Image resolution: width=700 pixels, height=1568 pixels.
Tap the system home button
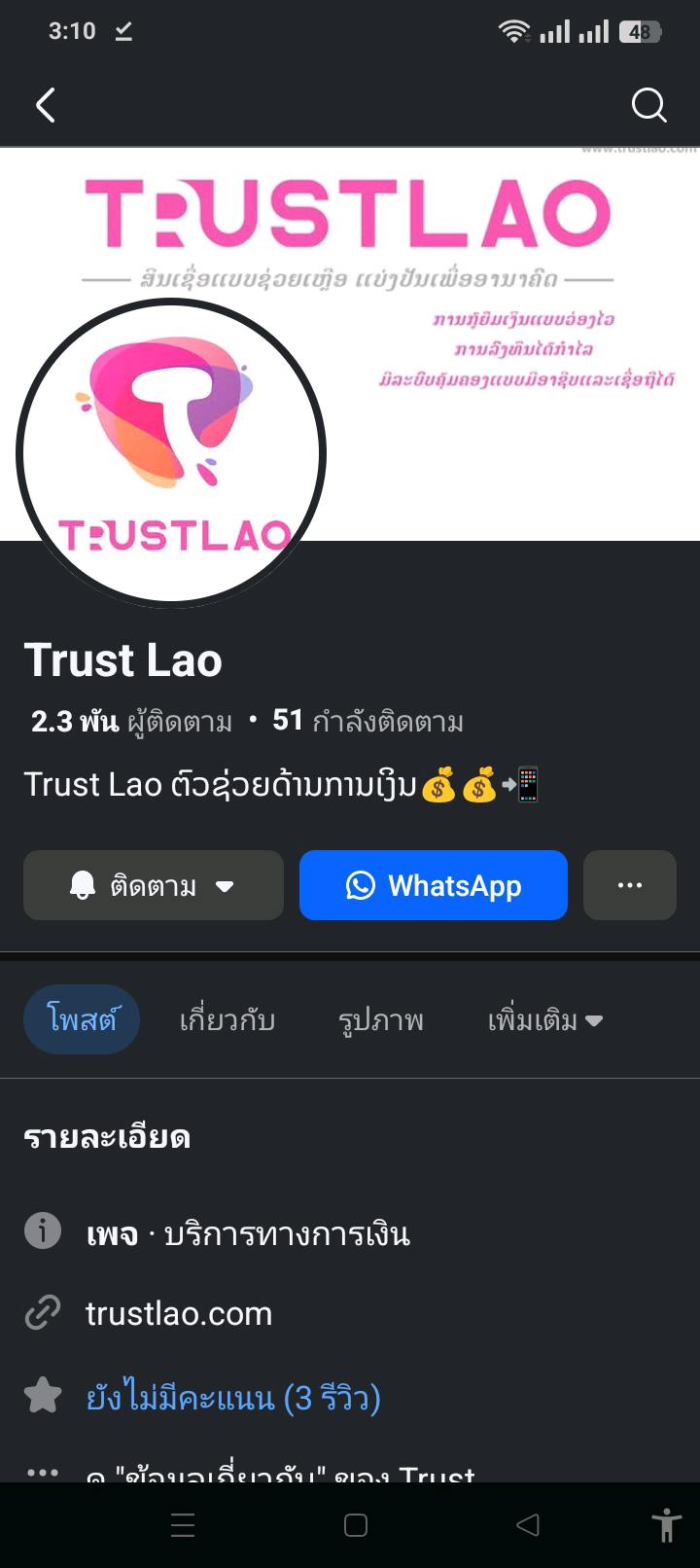(356, 1525)
